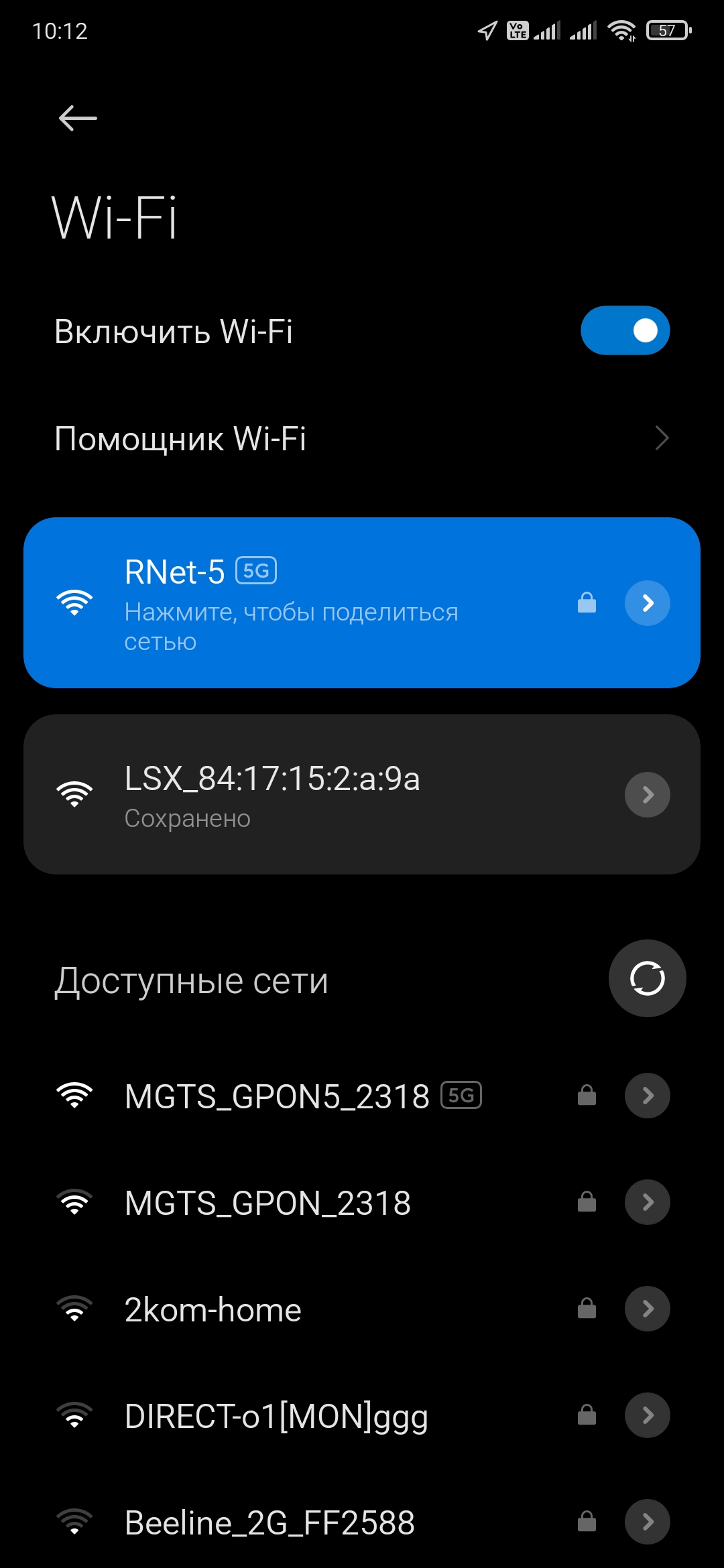Open details arrow for 2kom-home
This screenshot has height=1568, width=724.
click(647, 1309)
